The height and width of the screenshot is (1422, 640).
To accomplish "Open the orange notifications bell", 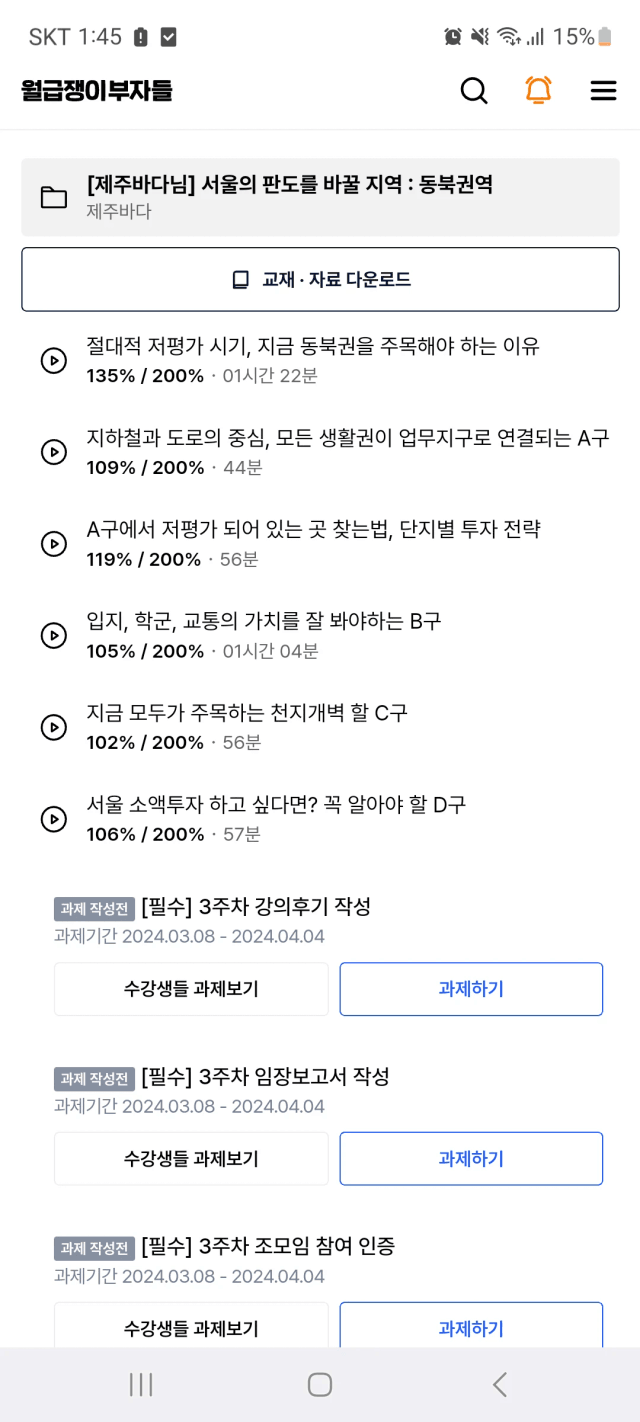I will (538, 91).
